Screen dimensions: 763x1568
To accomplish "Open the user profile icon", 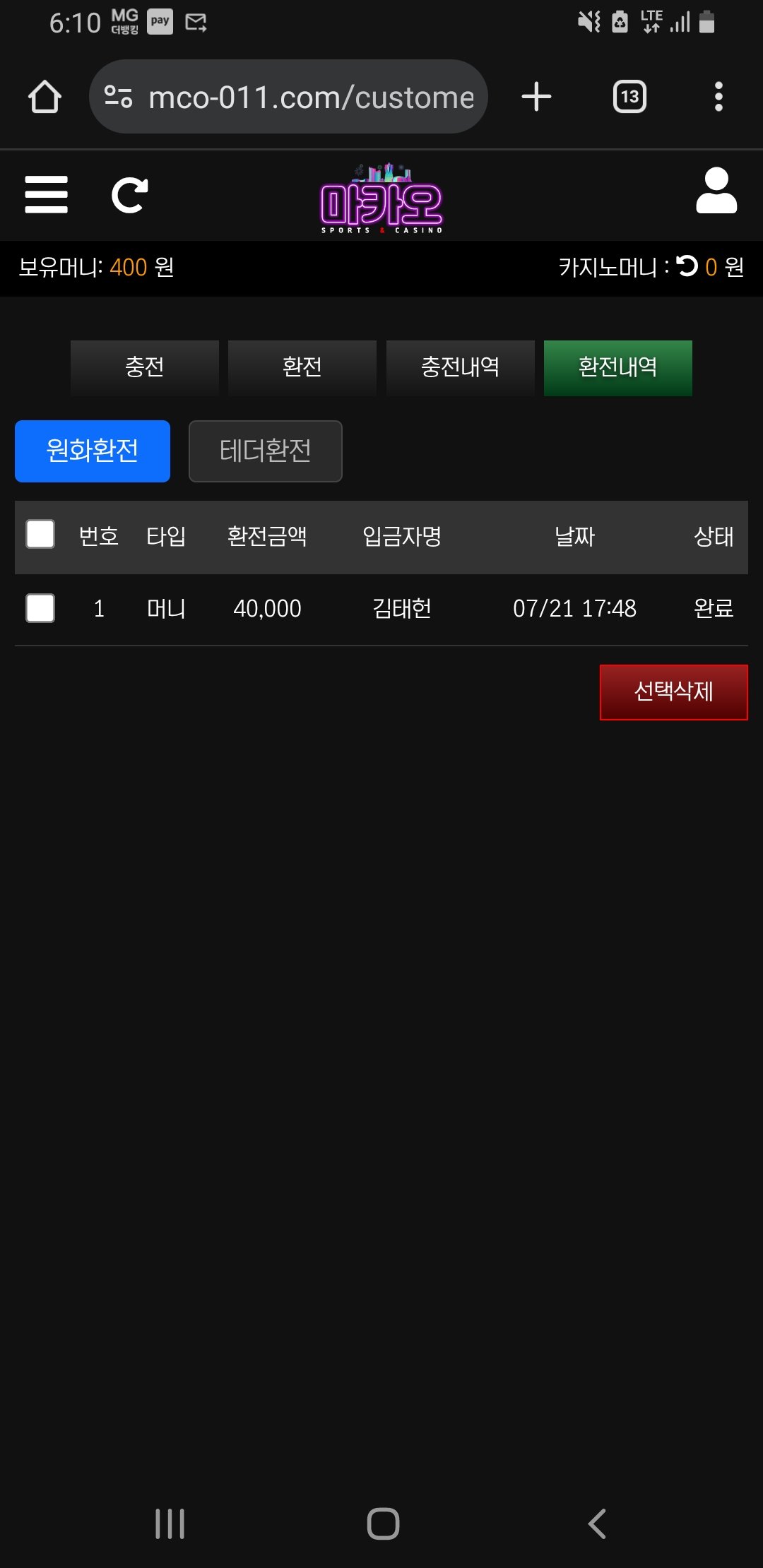I will point(716,191).
